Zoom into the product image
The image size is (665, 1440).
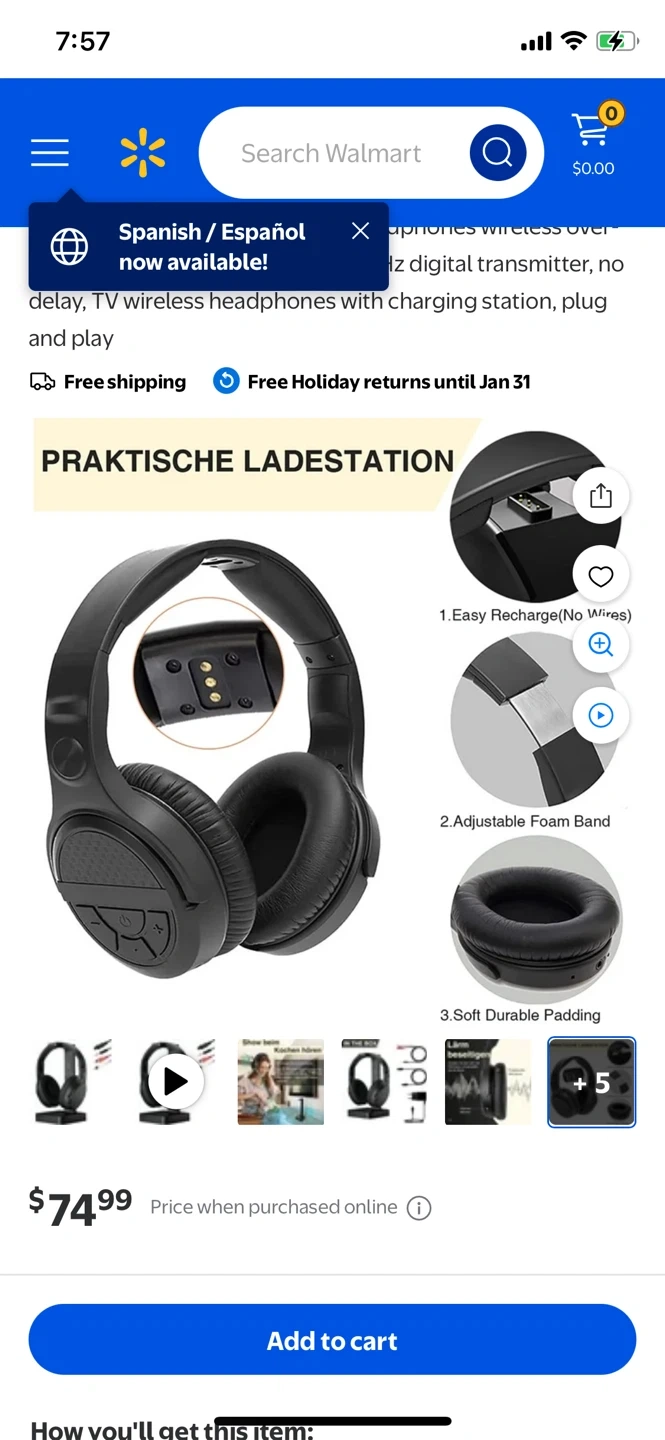(x=600, y=644)
